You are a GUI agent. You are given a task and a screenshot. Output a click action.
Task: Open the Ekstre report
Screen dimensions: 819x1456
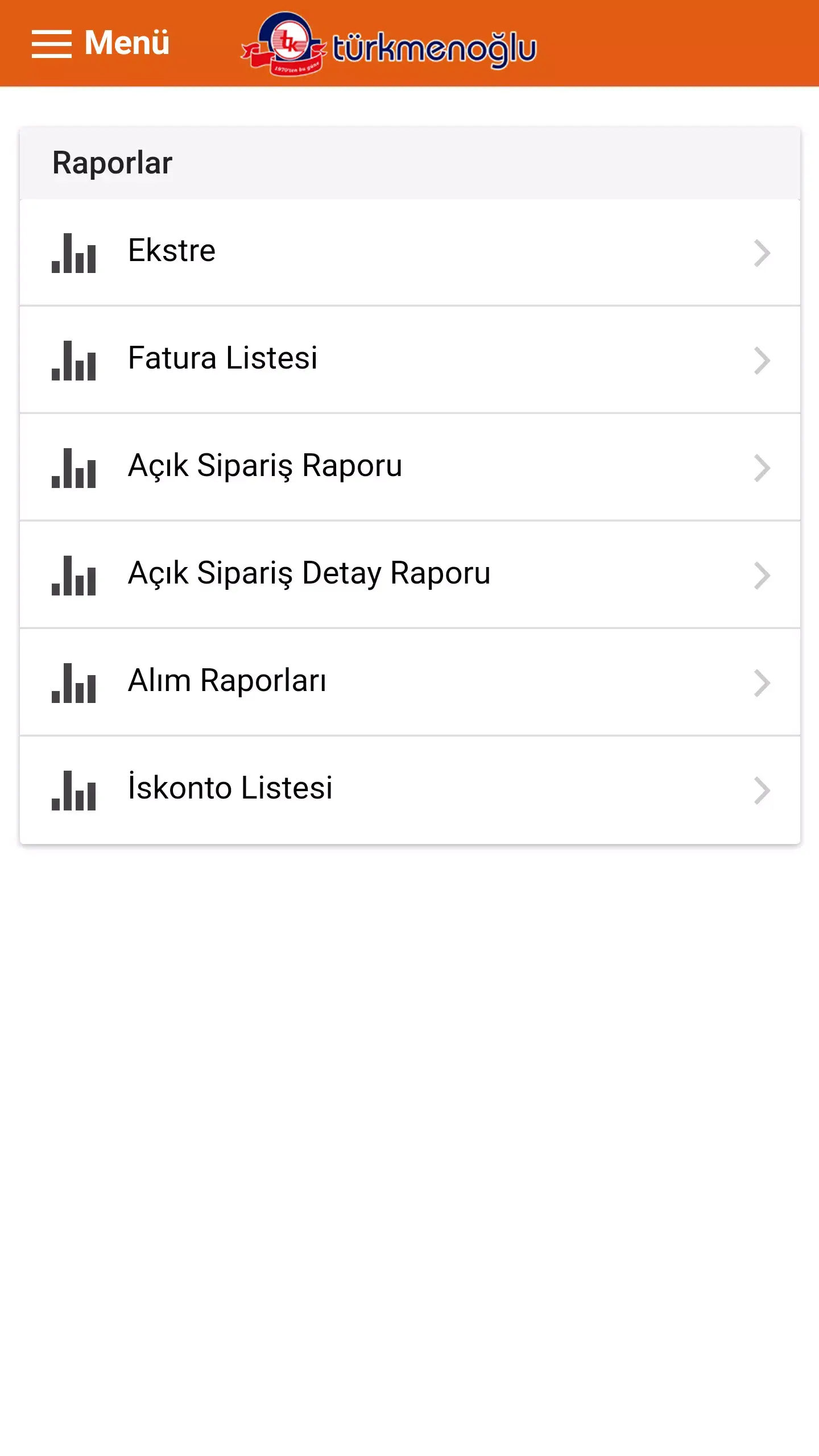point(171,250)
